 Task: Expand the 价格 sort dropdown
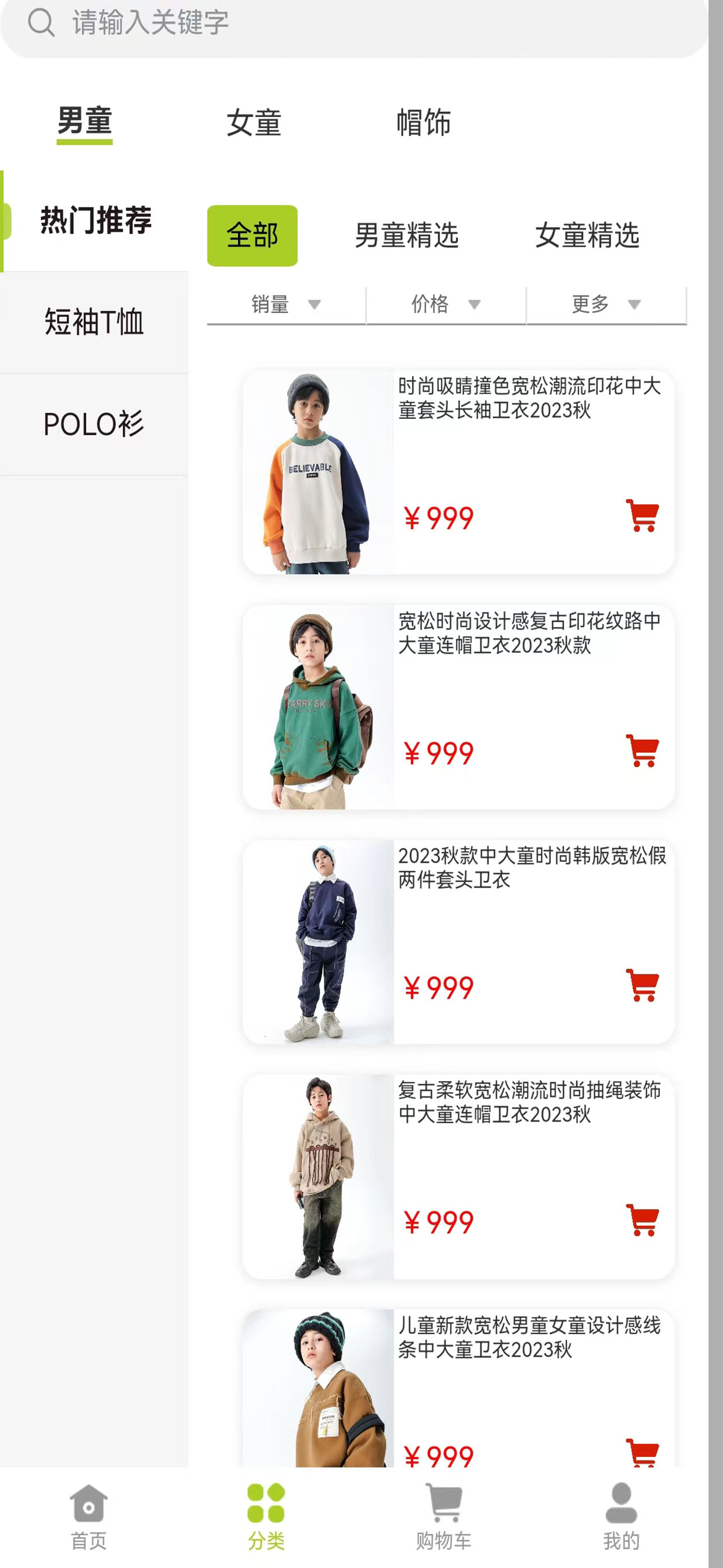(x=446, y=305)
